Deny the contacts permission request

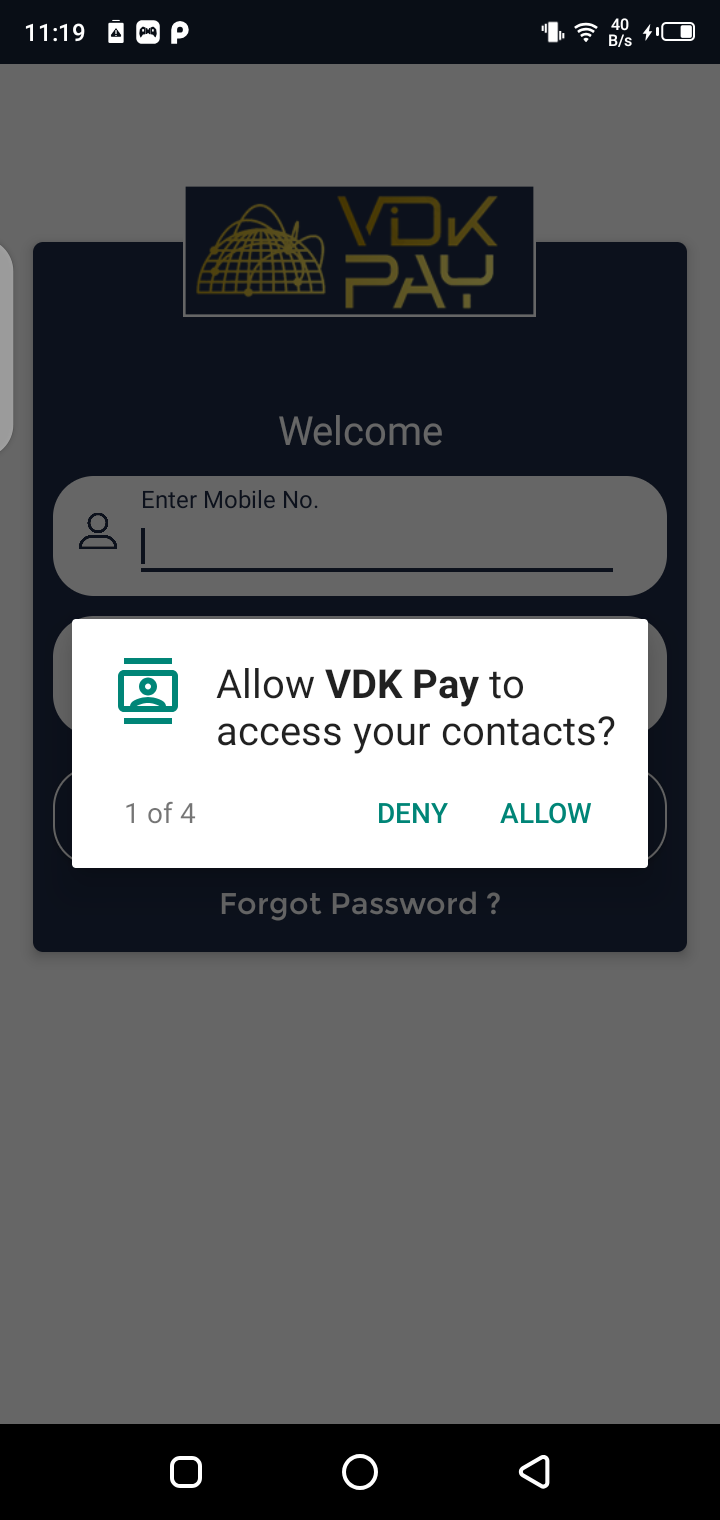[412, 813]
